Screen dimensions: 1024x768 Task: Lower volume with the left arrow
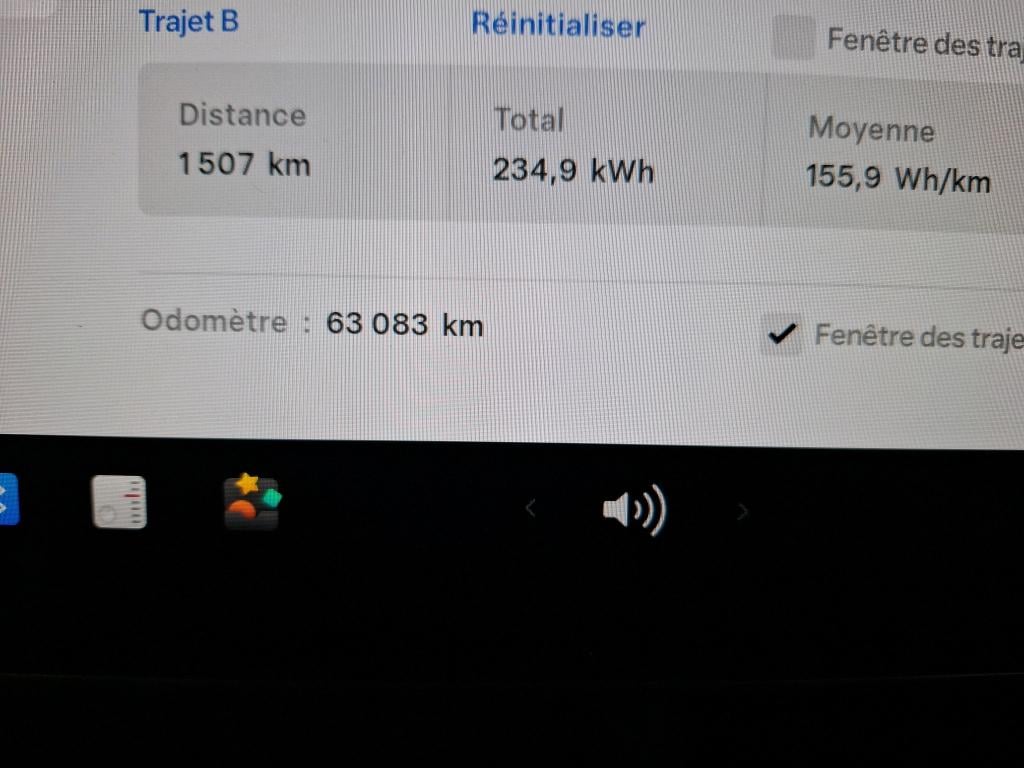click(x=531, y=510)
